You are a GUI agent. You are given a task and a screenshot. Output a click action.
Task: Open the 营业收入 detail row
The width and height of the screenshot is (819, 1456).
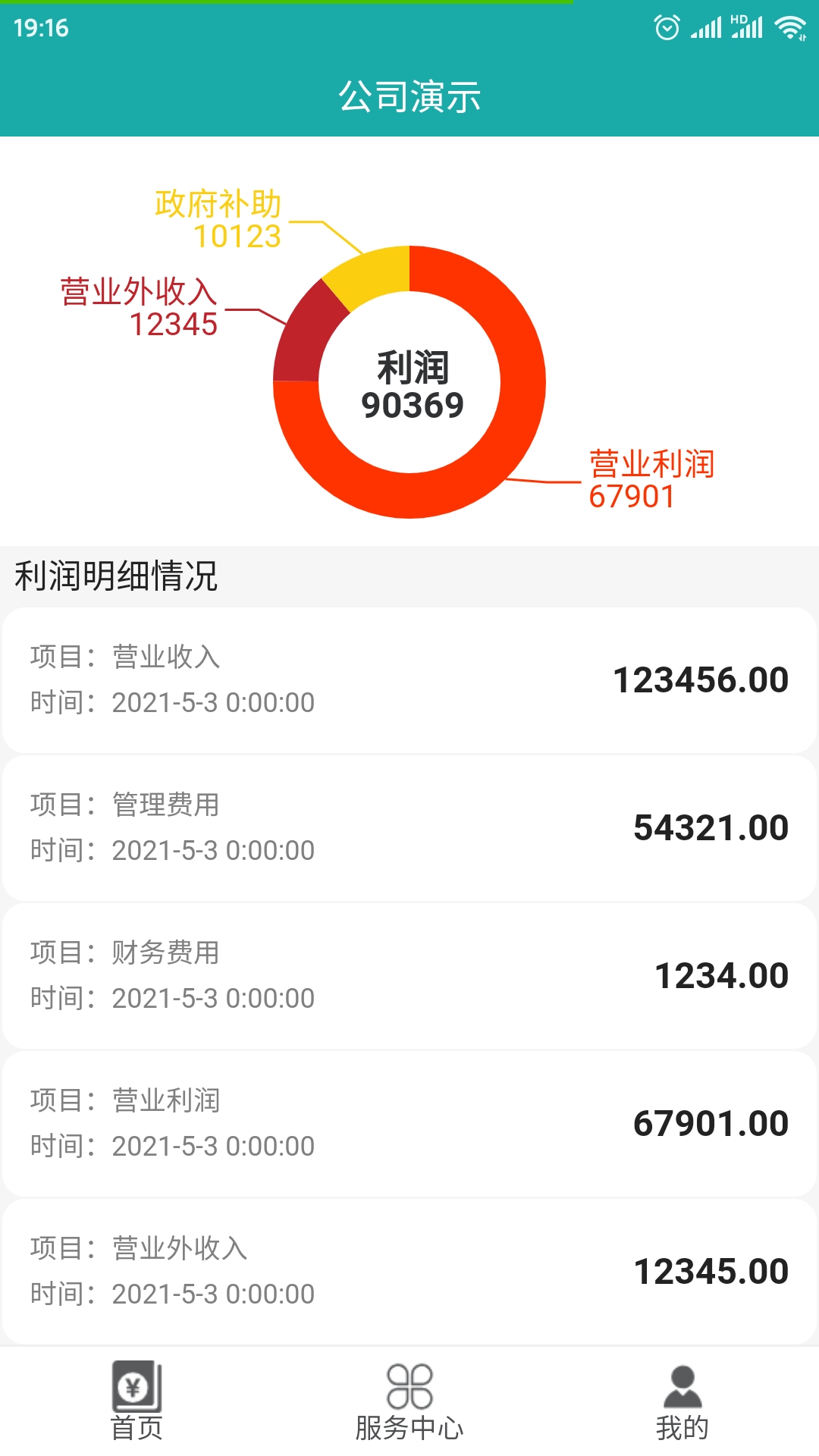click(x=409, y=679)
